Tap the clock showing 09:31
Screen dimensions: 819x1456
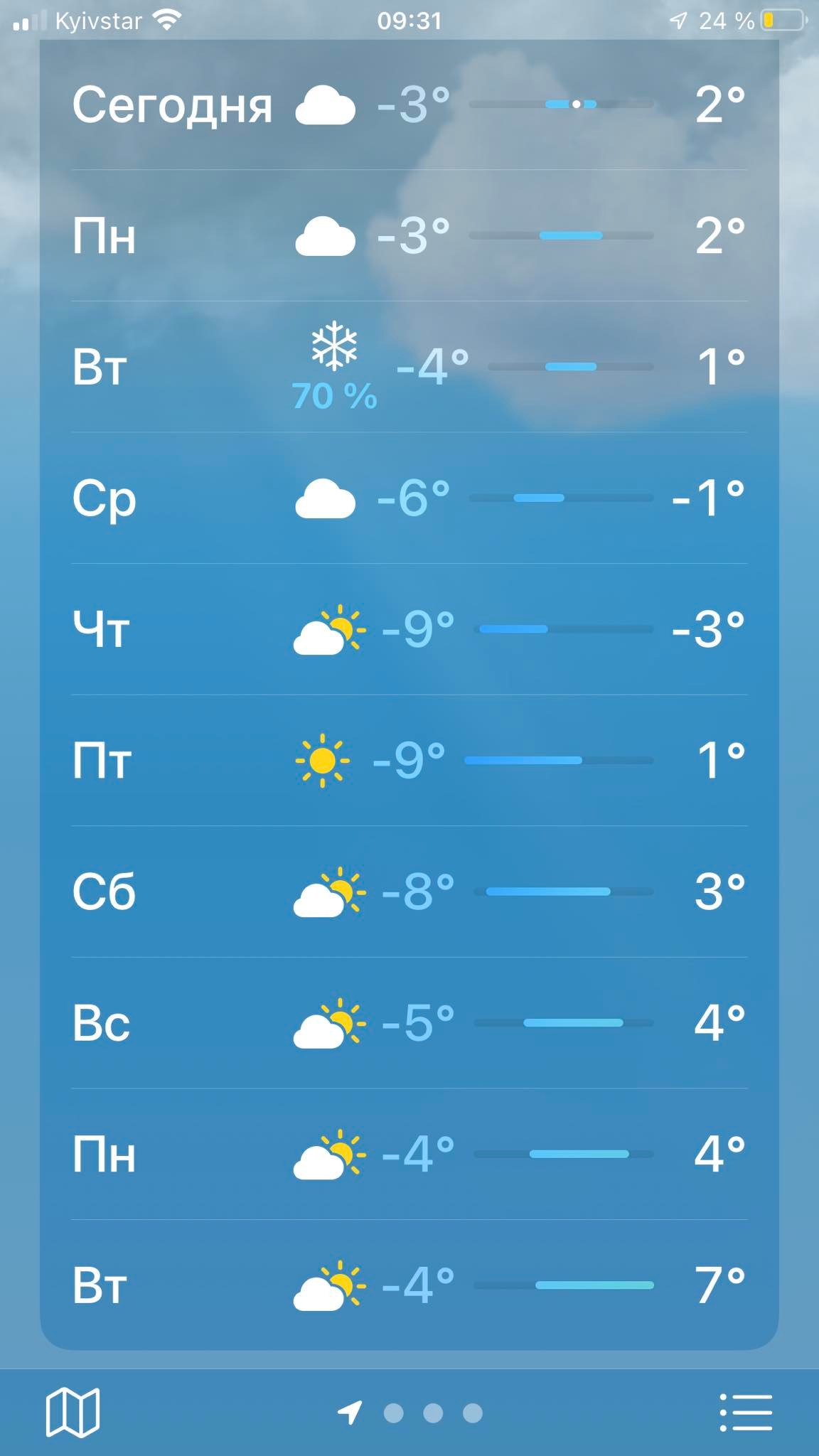[x=409, y=19]
